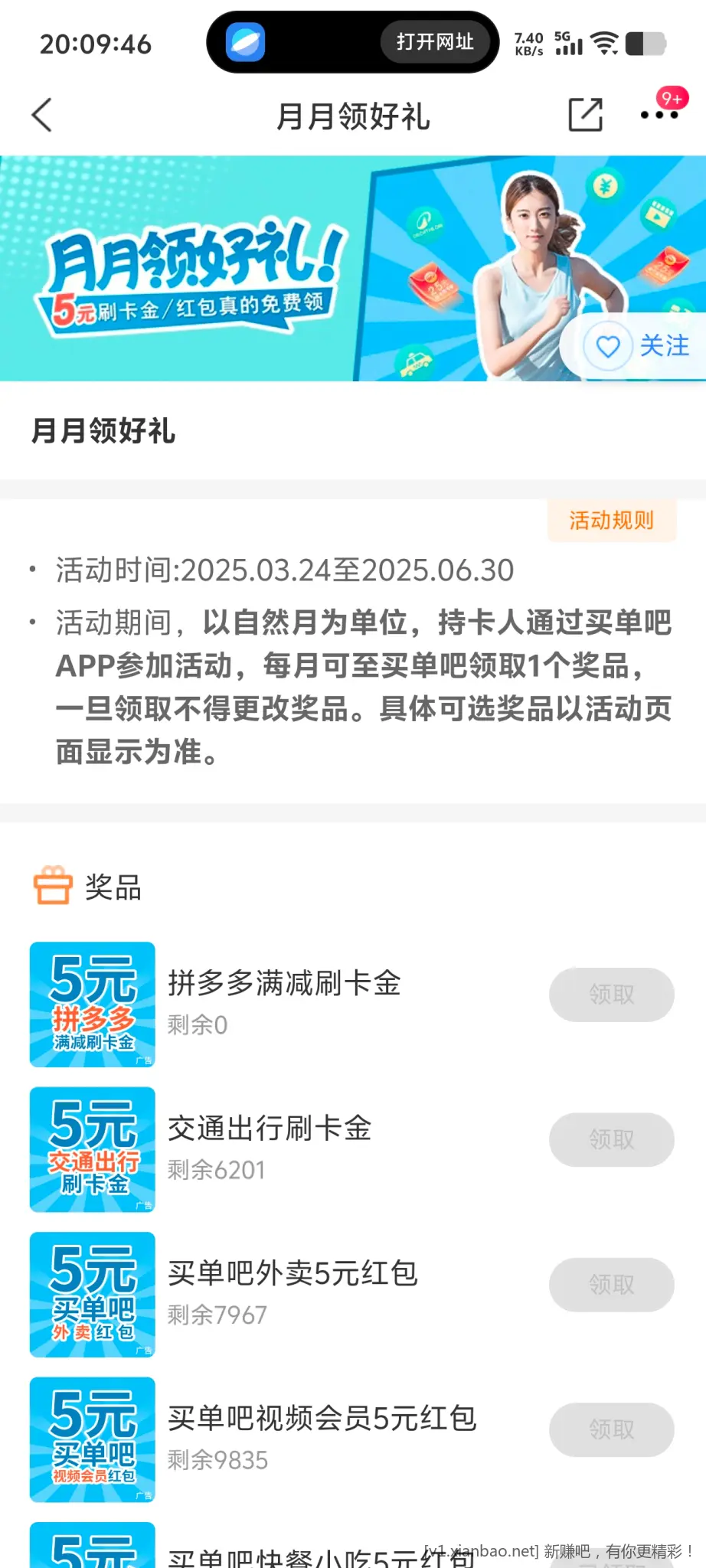
Task: Open 活动规则 activity rules
Action: (611, 521)
